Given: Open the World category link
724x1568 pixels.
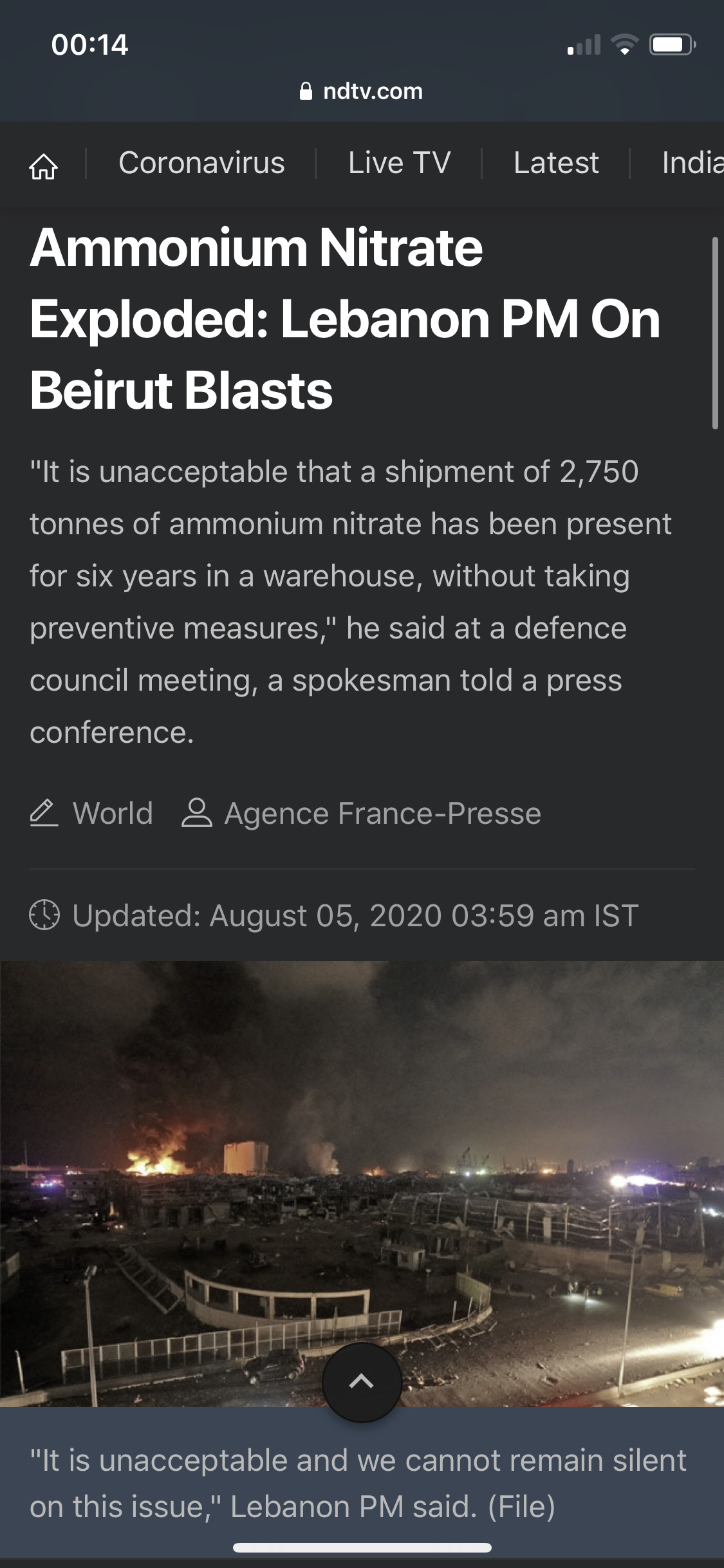Looking at the screenshot, I should [x=113, y=813].
